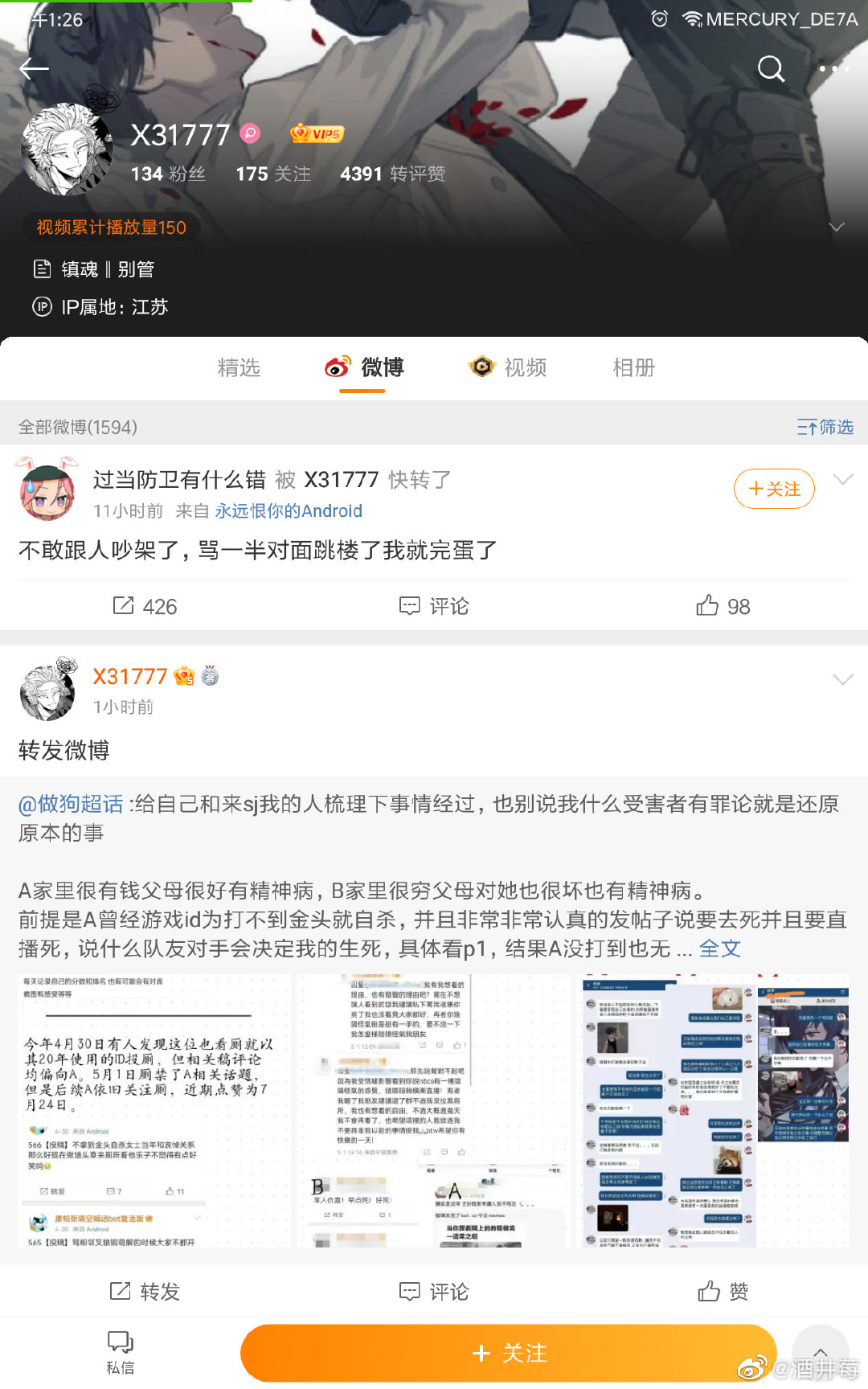868x1389 pixels.
Task: Go back using the arrow
Action: pyautogui.click(x=34, y=69)
